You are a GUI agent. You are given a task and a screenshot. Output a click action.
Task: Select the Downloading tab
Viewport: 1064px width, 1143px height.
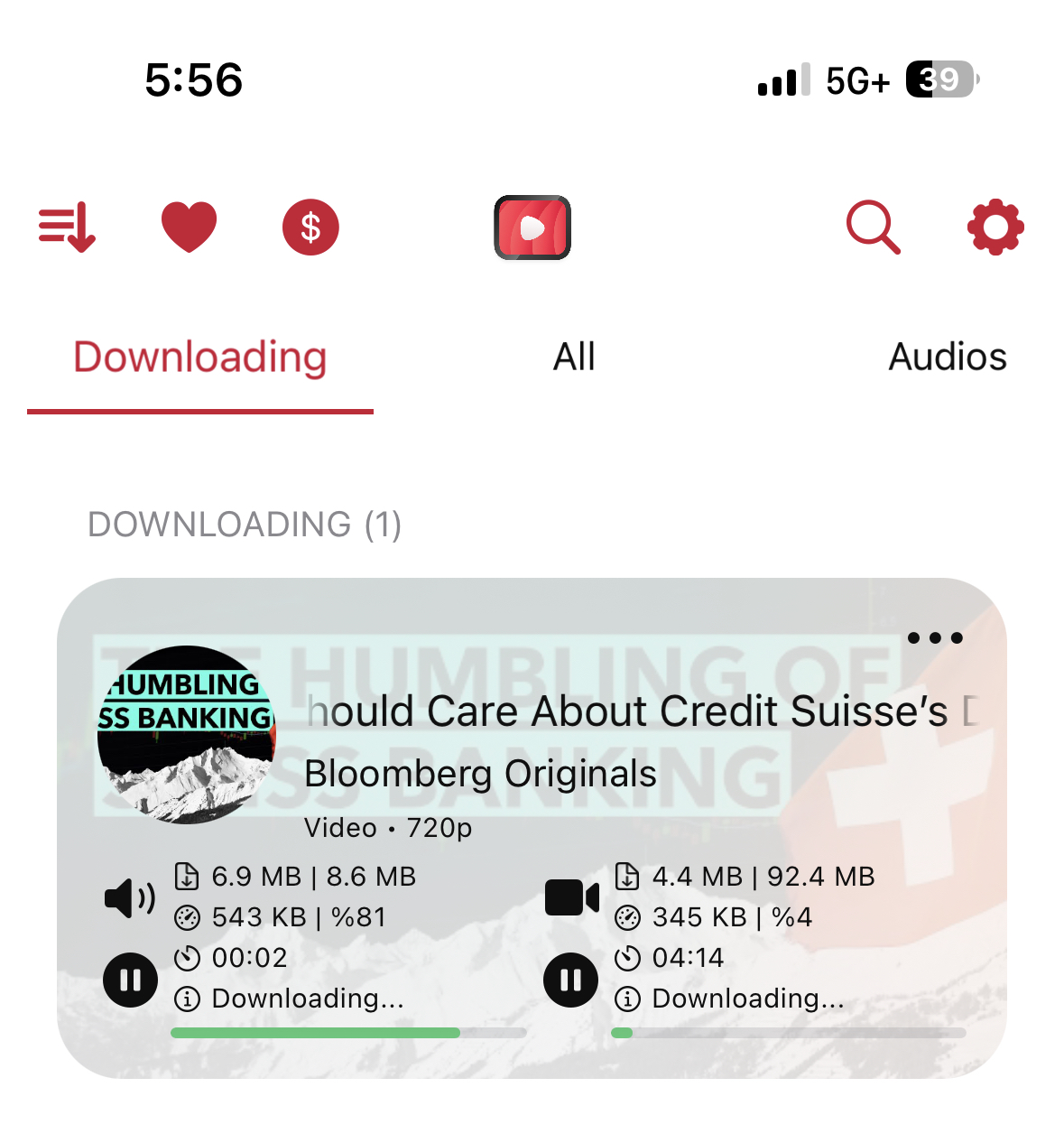pos(199,357)
